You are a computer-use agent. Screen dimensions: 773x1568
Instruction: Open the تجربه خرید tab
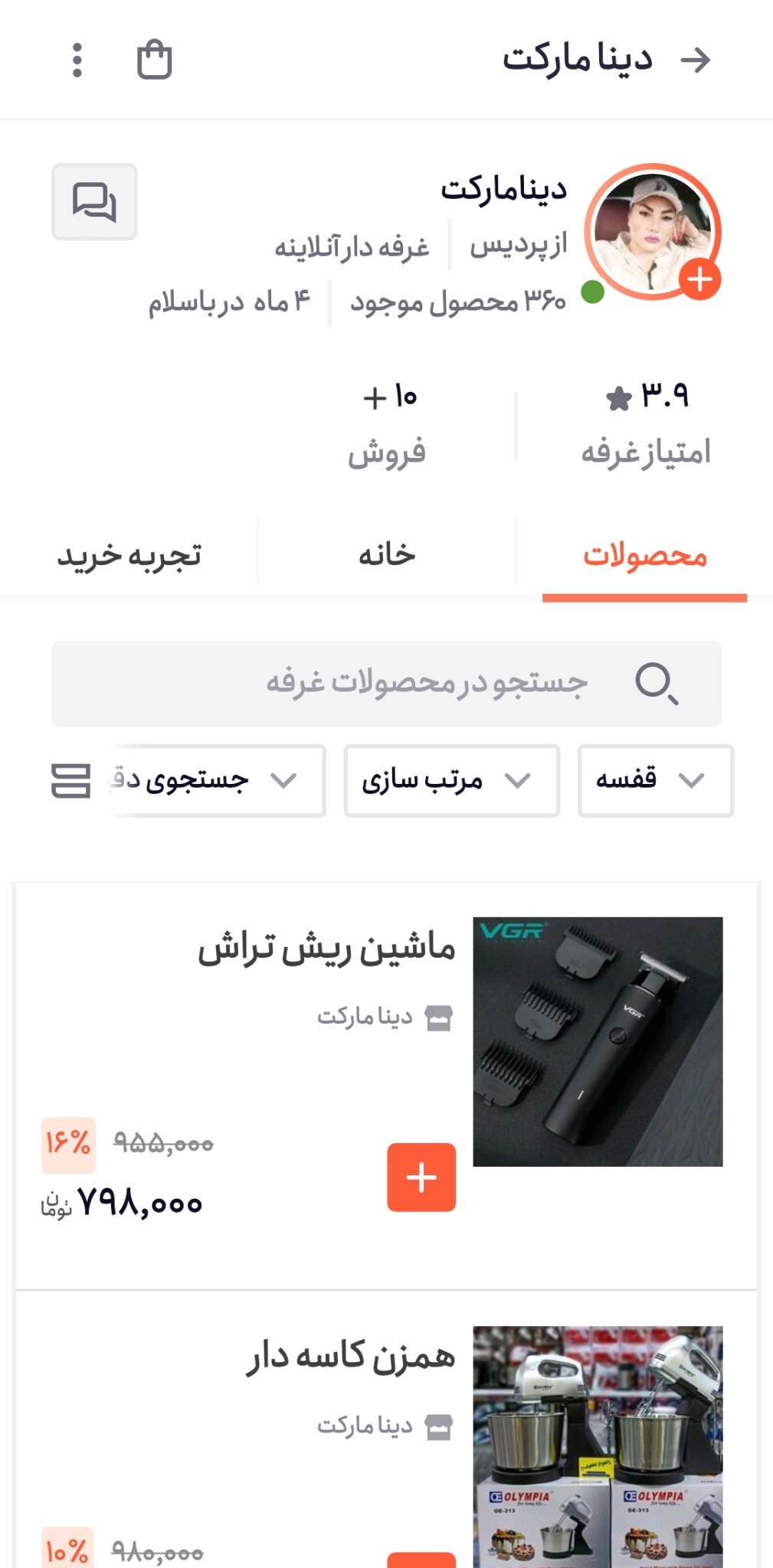click(x=129, y=556)
